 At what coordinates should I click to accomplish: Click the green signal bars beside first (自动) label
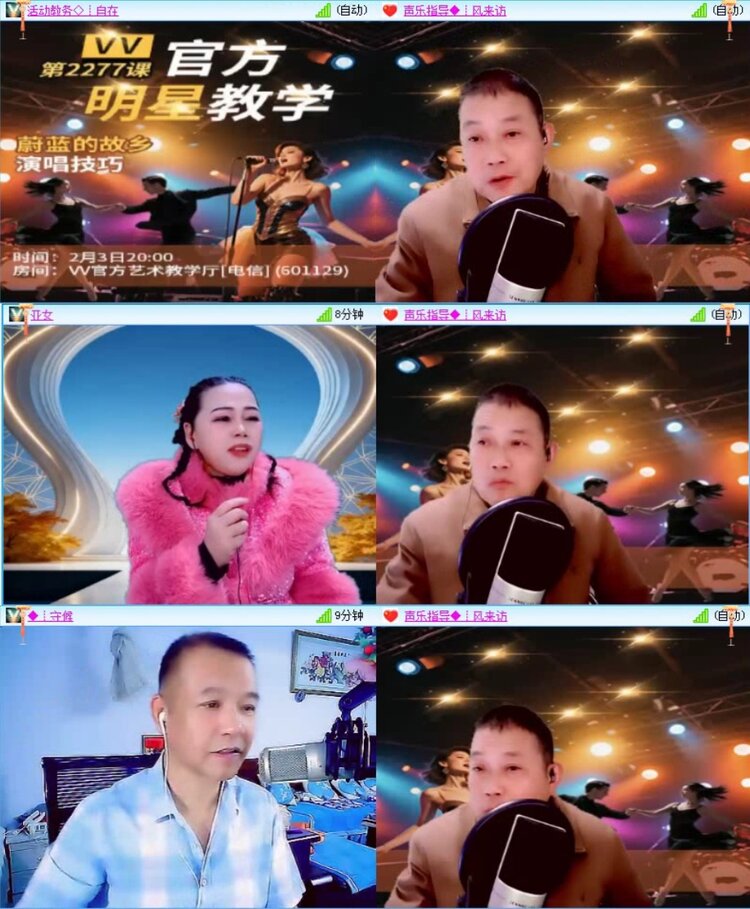click(x=322, y=11)
